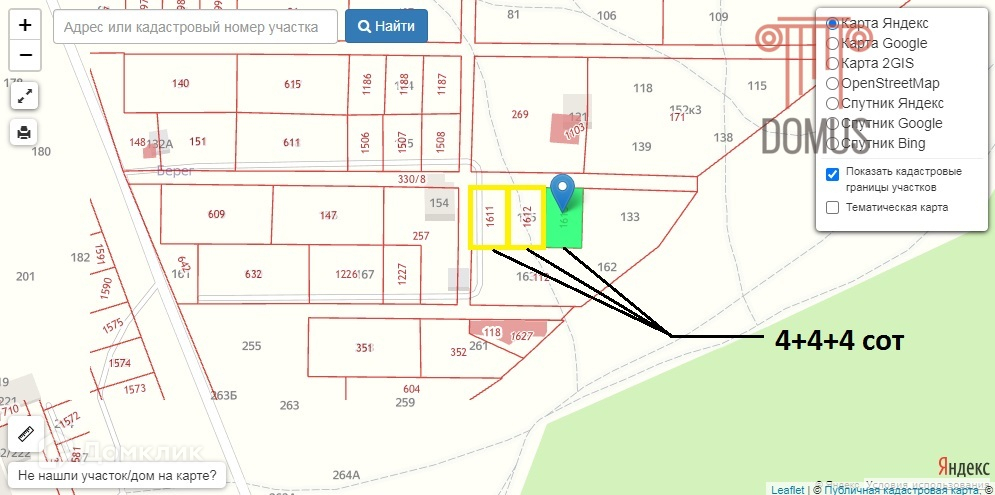Image resolution: width=995 pixels, height=495 pixels.
Task: Enable the Тематическая карта checkbox
Action: coord(833,208)
